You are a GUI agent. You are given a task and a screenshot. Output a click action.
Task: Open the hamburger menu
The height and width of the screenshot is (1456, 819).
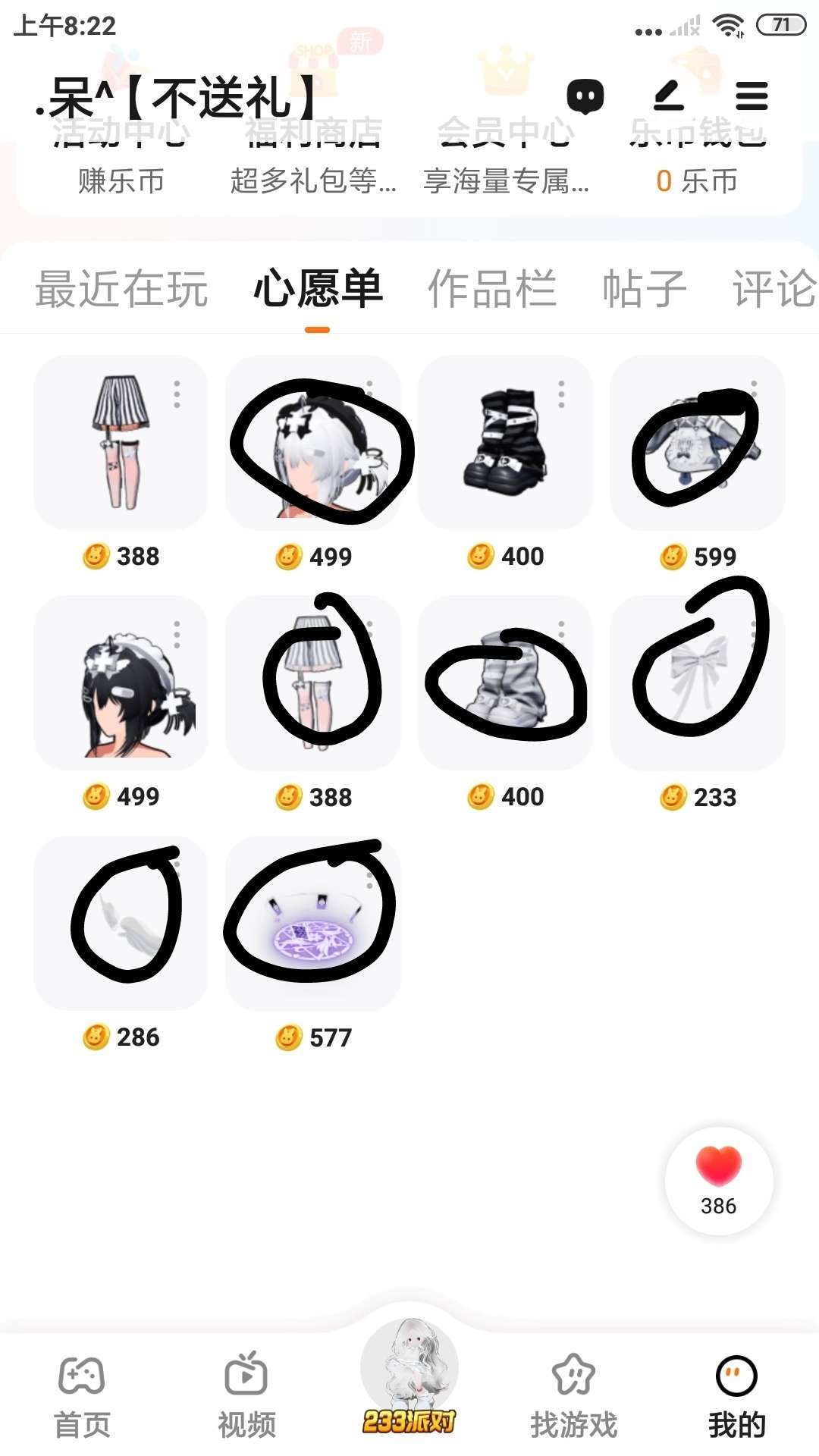point(752,96)
